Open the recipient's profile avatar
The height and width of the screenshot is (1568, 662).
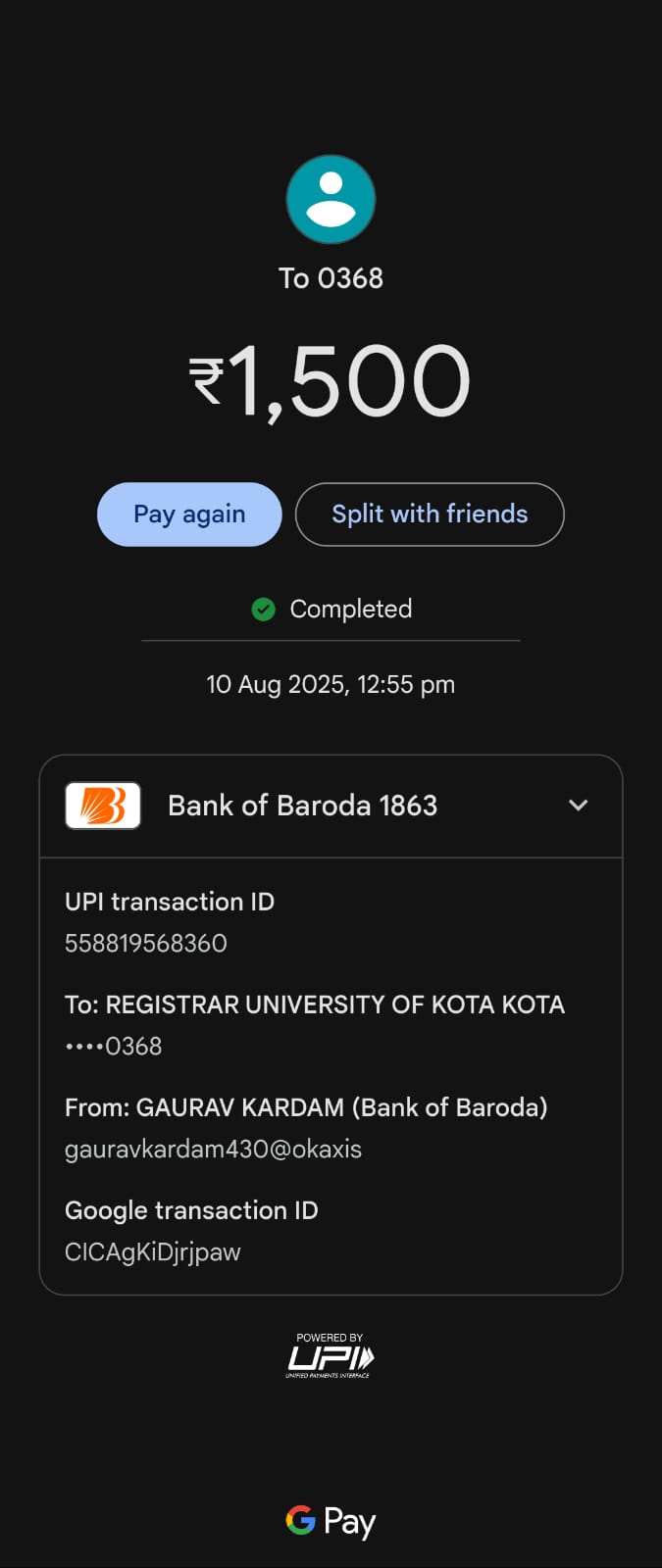pos(331,199)
